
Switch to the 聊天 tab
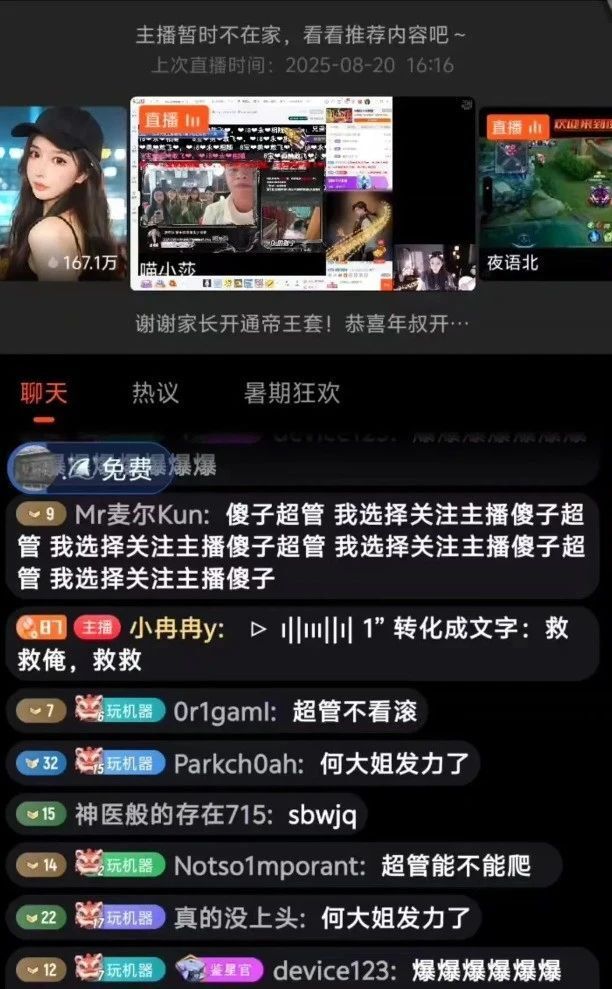click(x=44, y=393)
